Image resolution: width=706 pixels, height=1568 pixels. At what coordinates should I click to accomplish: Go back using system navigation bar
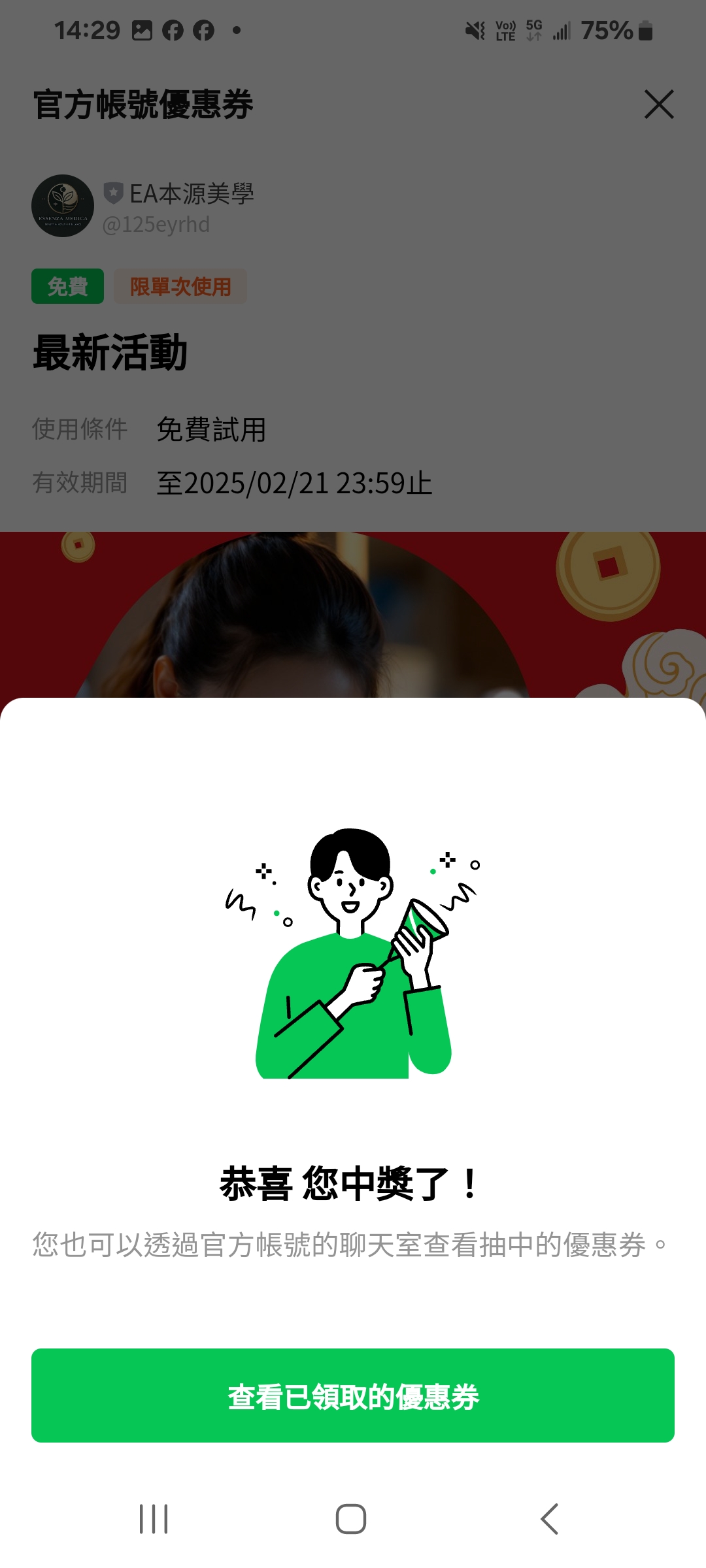point(550,1518)
